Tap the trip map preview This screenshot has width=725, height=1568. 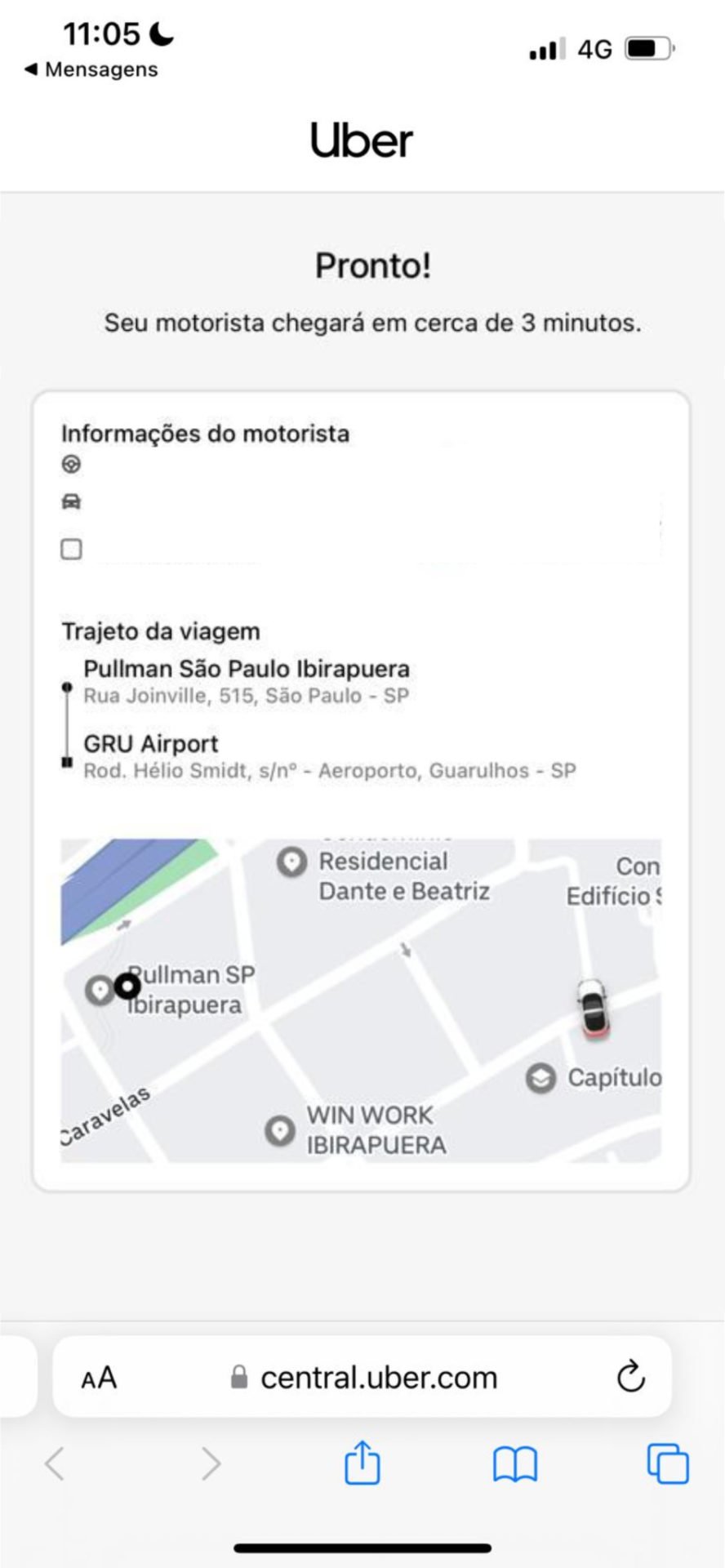[361, 1000]
